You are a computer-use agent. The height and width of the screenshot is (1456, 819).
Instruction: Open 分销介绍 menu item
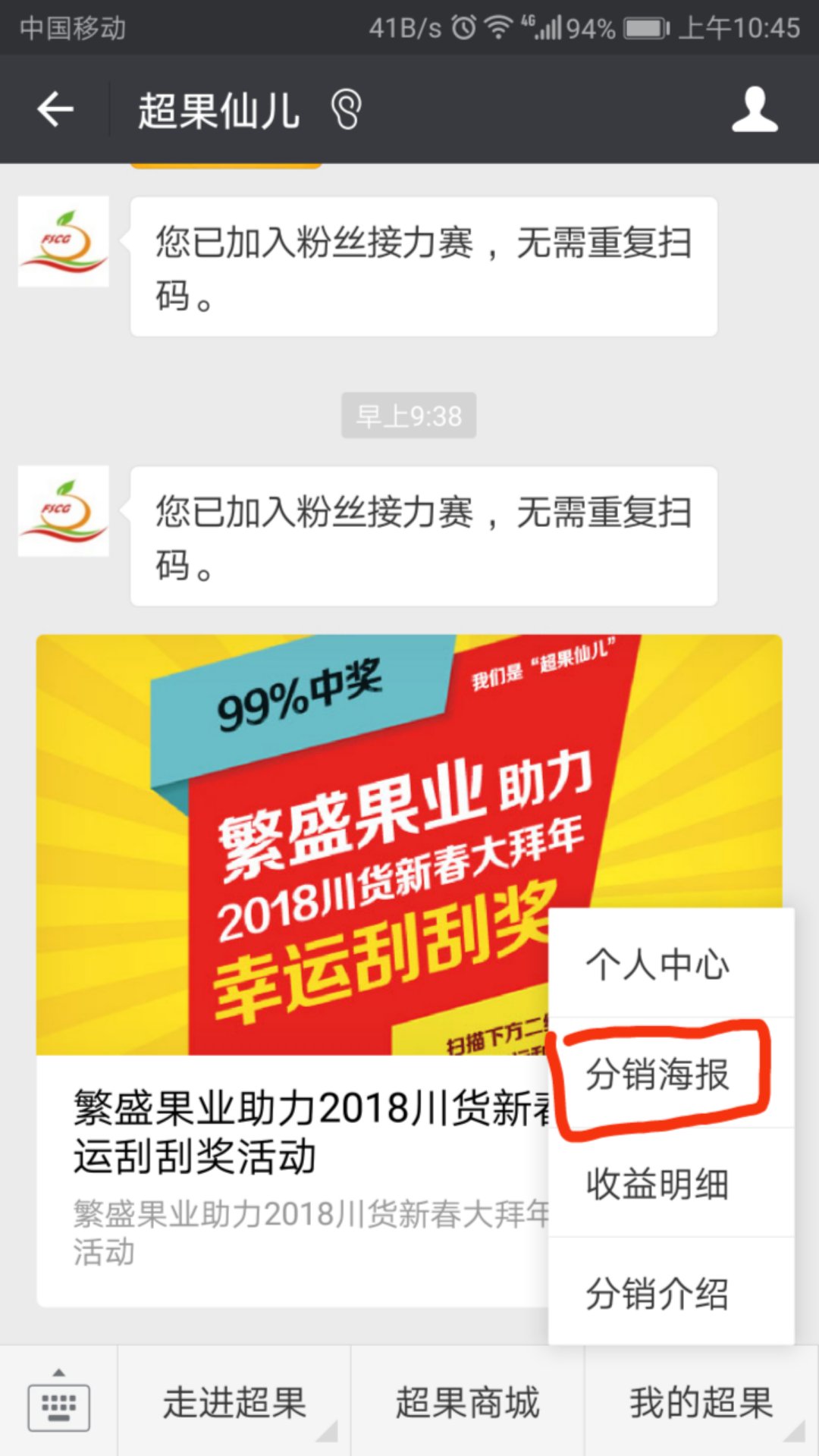tap(657, 1293)
